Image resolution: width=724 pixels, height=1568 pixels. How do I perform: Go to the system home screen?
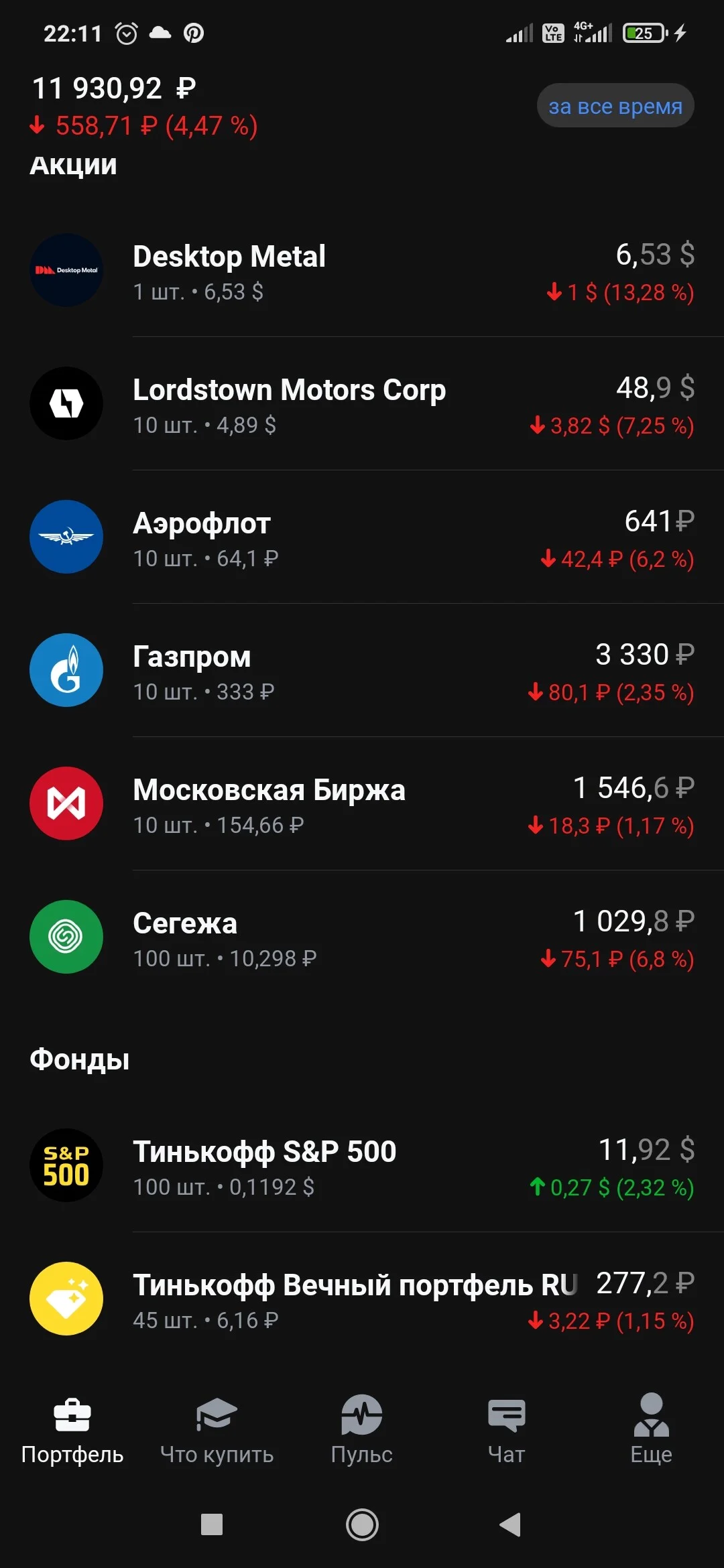click(x=362, y=1525)
